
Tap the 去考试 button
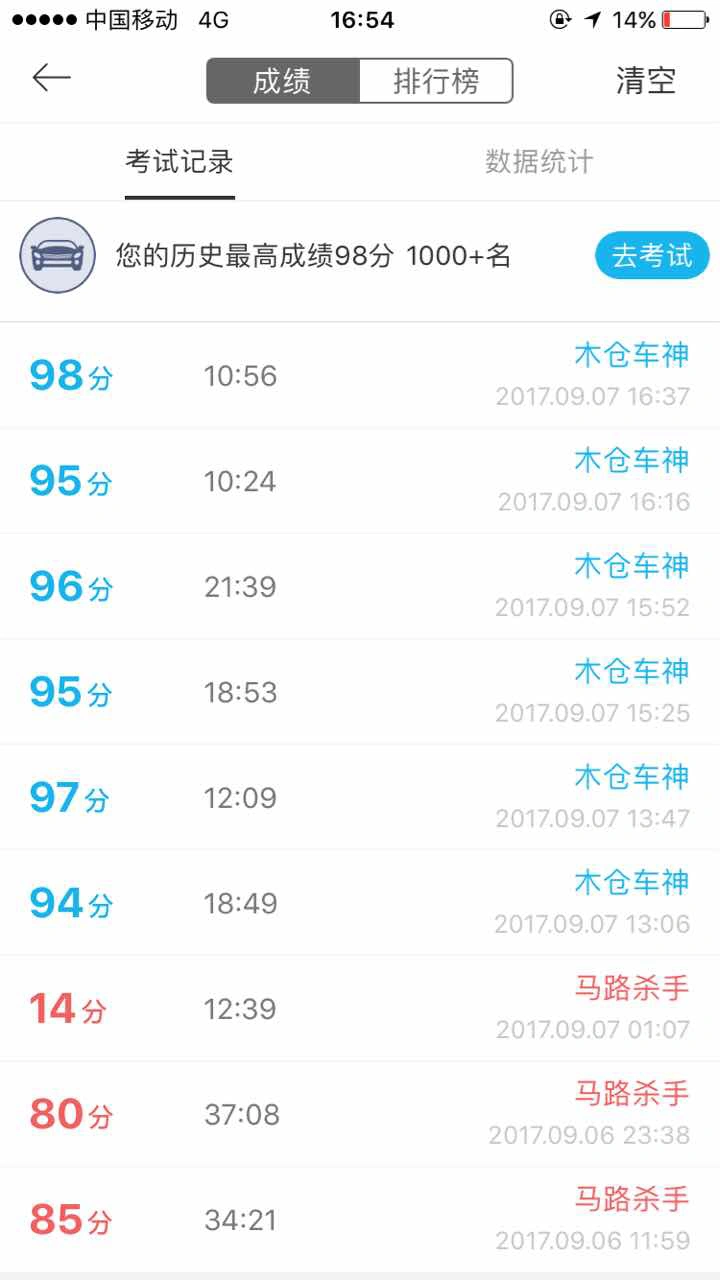(x=652, y=256)
